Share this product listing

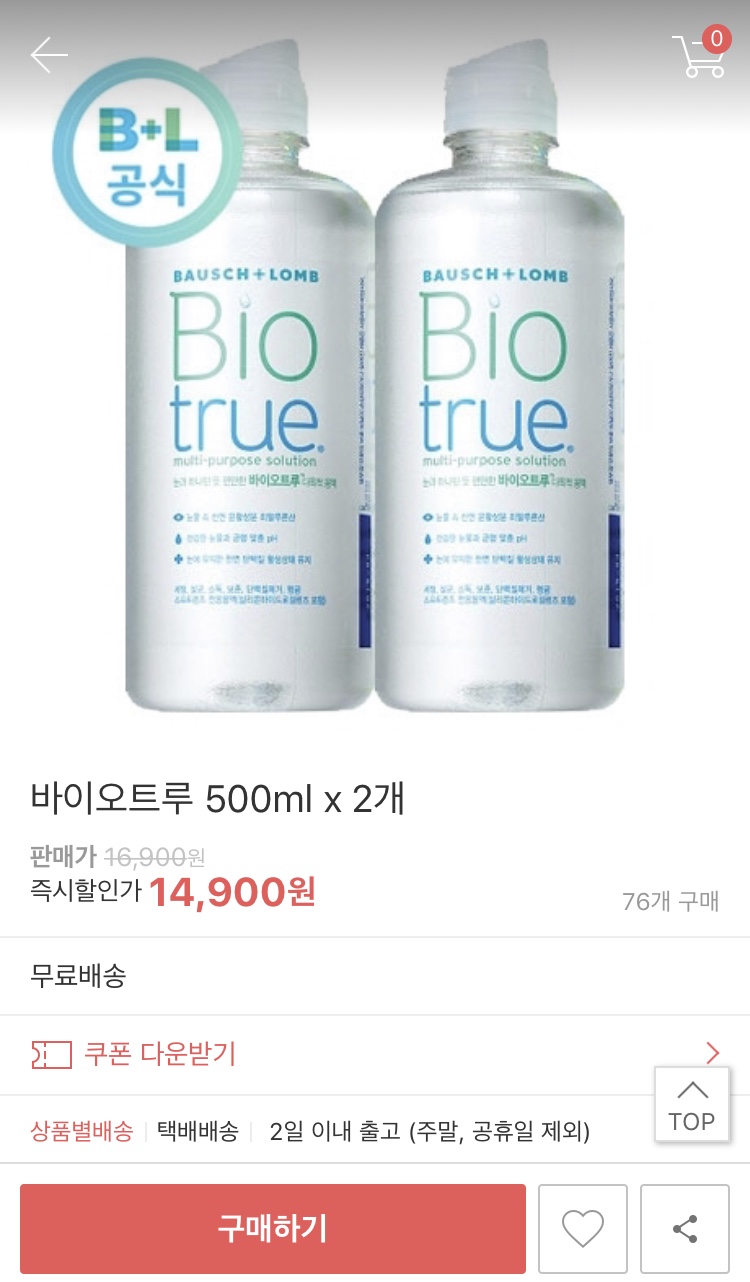[685, 1229]
